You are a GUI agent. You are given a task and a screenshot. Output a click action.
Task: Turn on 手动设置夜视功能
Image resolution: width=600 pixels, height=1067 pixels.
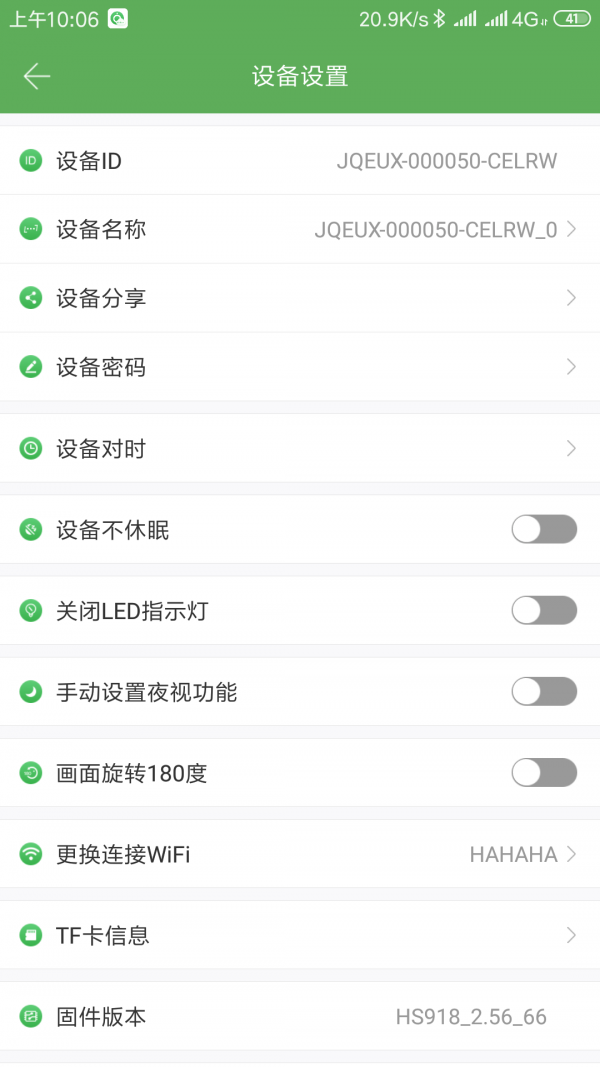(x=544, y=691)
